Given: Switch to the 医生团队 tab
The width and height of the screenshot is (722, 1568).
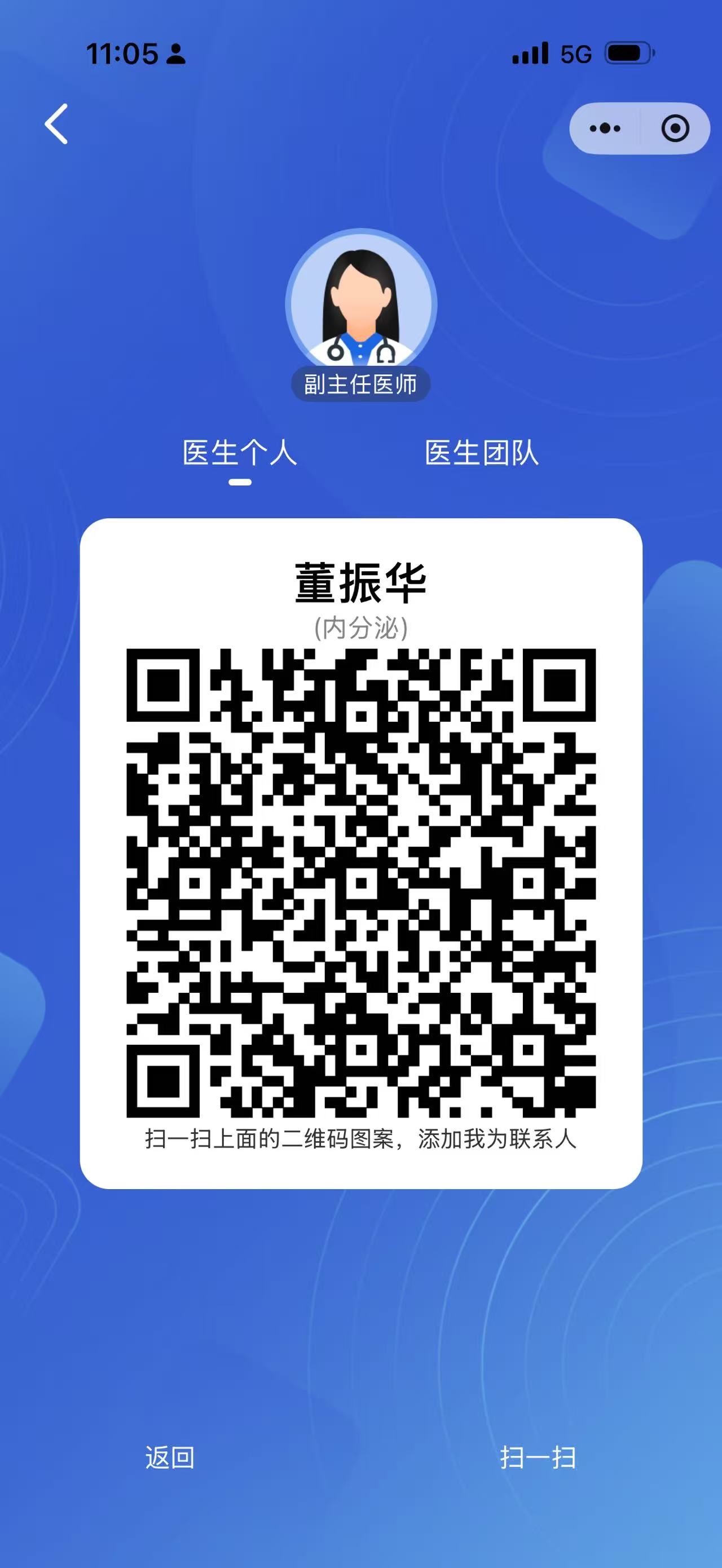Looking at the screenshot, I should coord(482,453).
